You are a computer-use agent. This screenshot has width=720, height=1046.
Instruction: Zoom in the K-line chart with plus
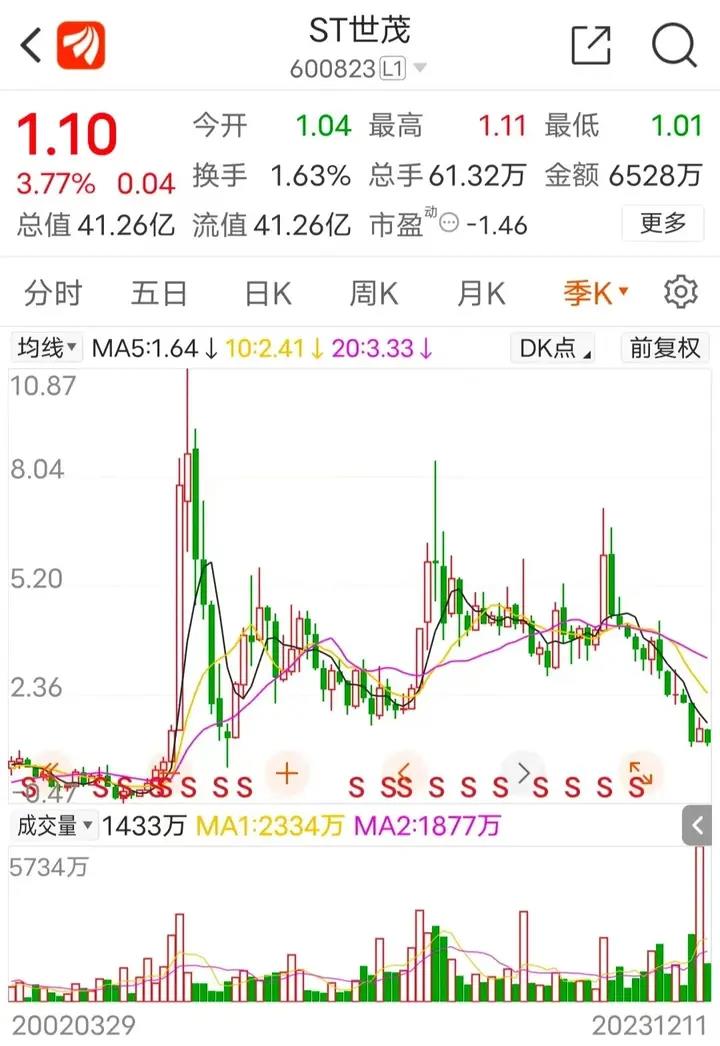(x=288, y=773)
